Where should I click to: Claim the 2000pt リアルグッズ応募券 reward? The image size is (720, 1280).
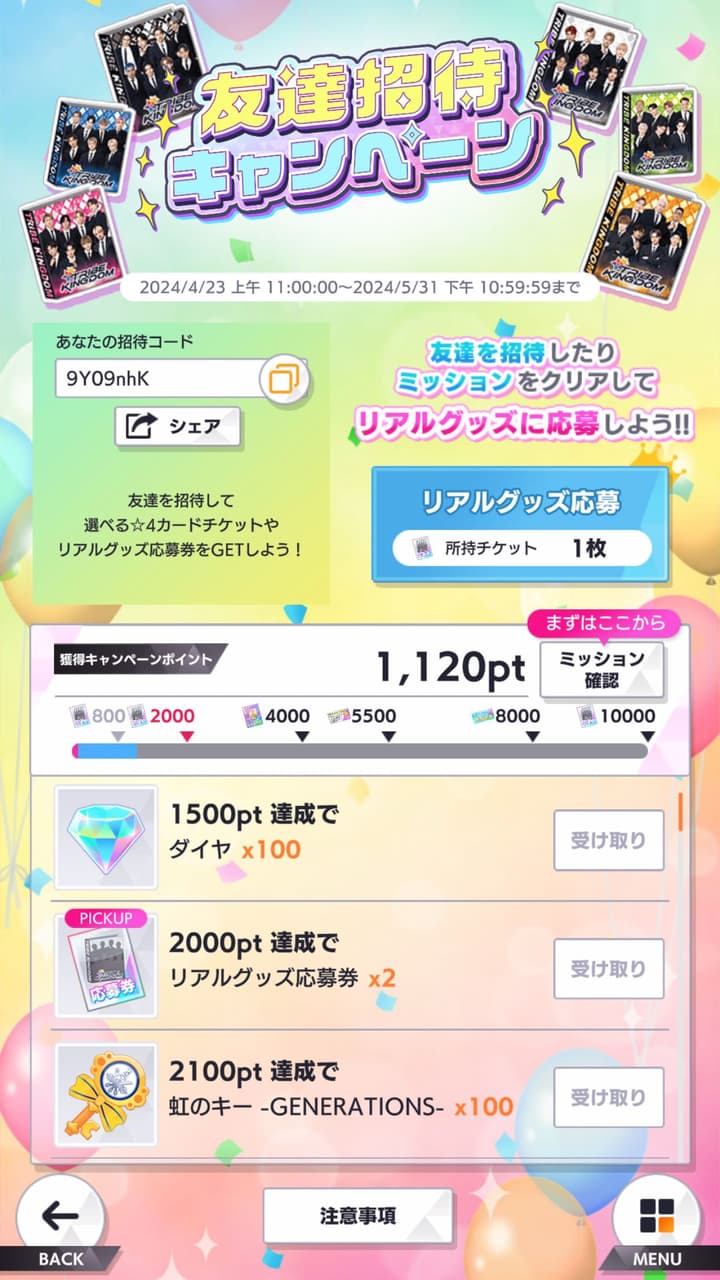click(x=608, y=967)
